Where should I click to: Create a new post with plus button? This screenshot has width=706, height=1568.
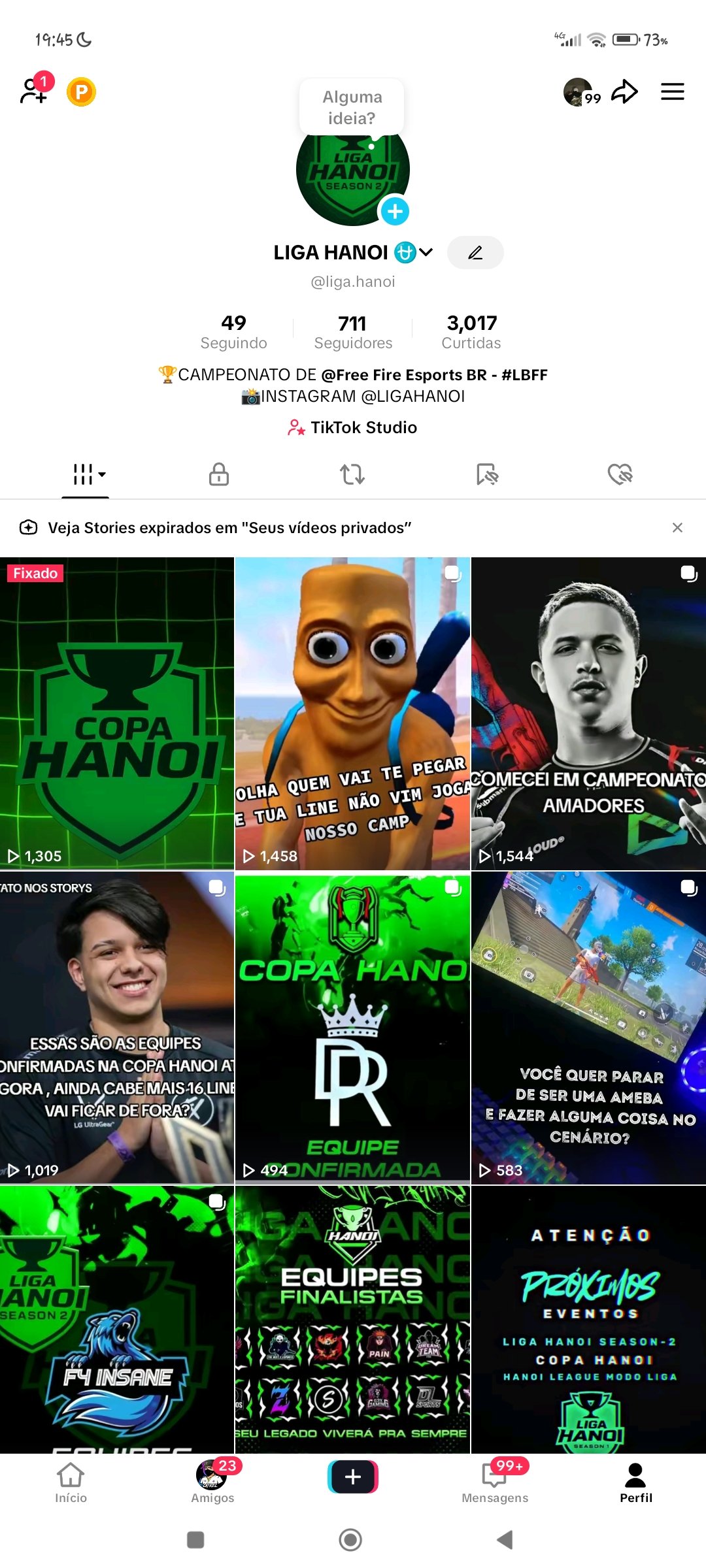(353, 1477)
